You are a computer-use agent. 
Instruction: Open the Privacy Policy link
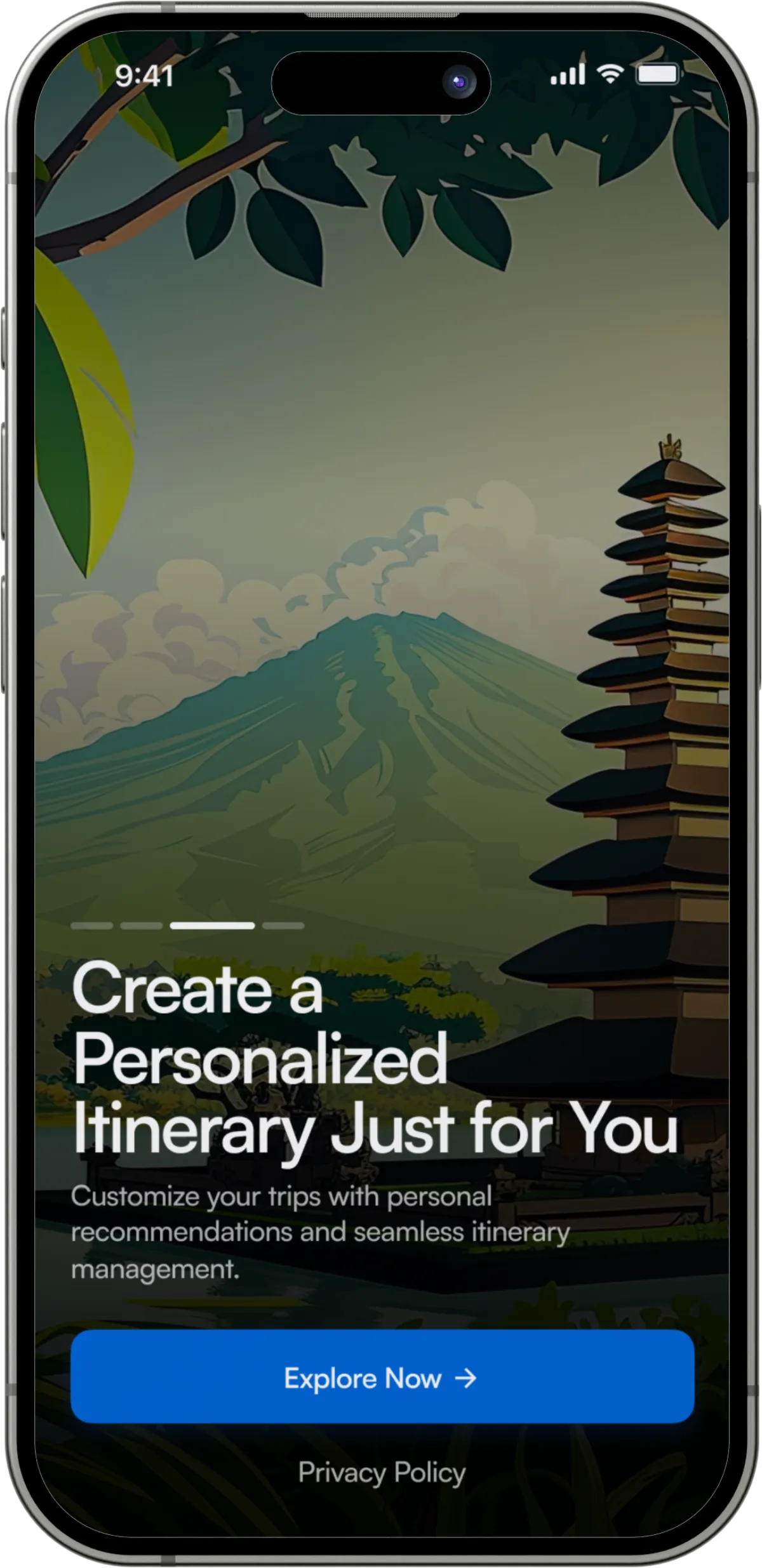click(382, 1472)
